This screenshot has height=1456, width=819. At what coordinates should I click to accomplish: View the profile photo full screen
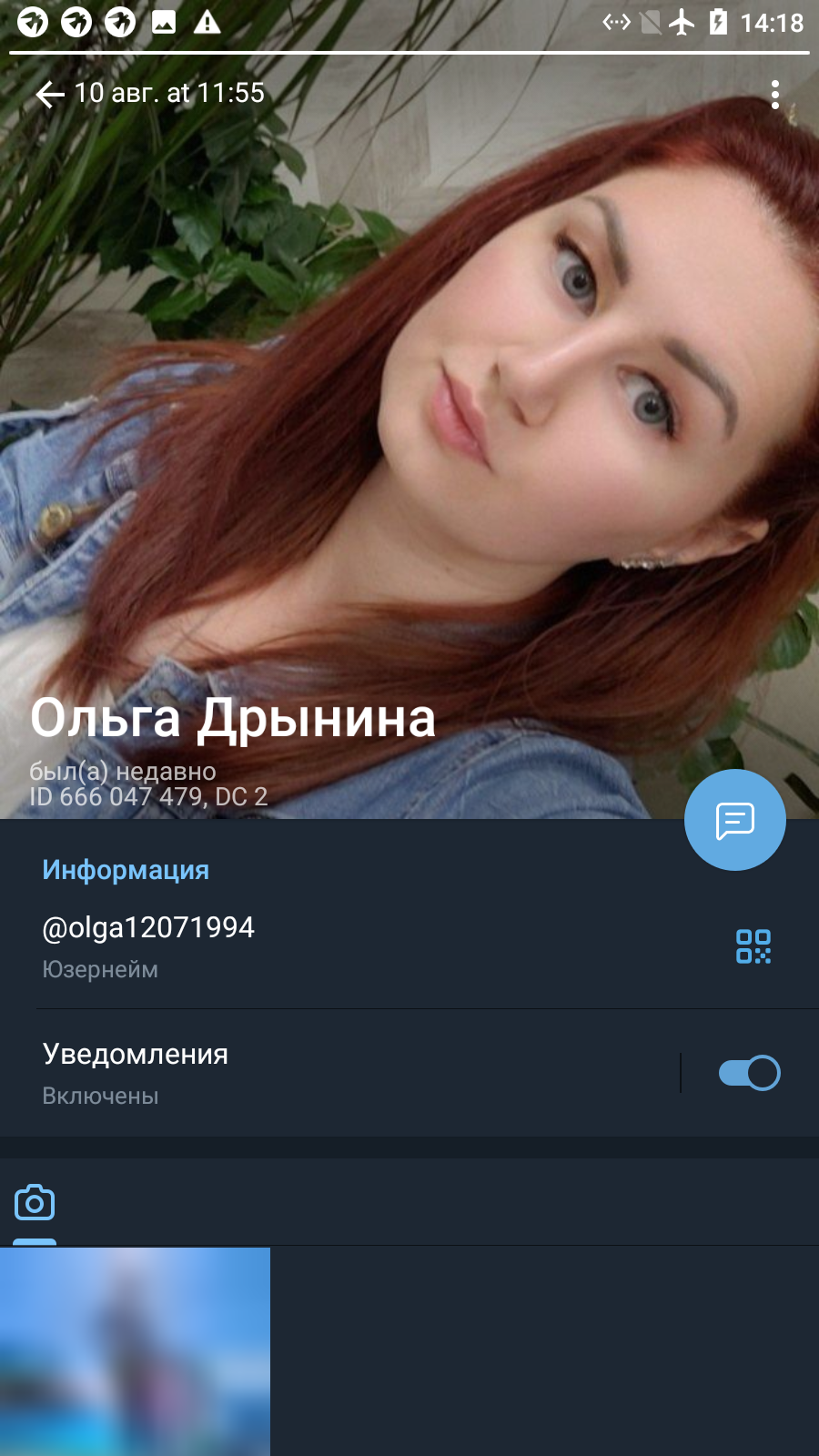point(409,409)
